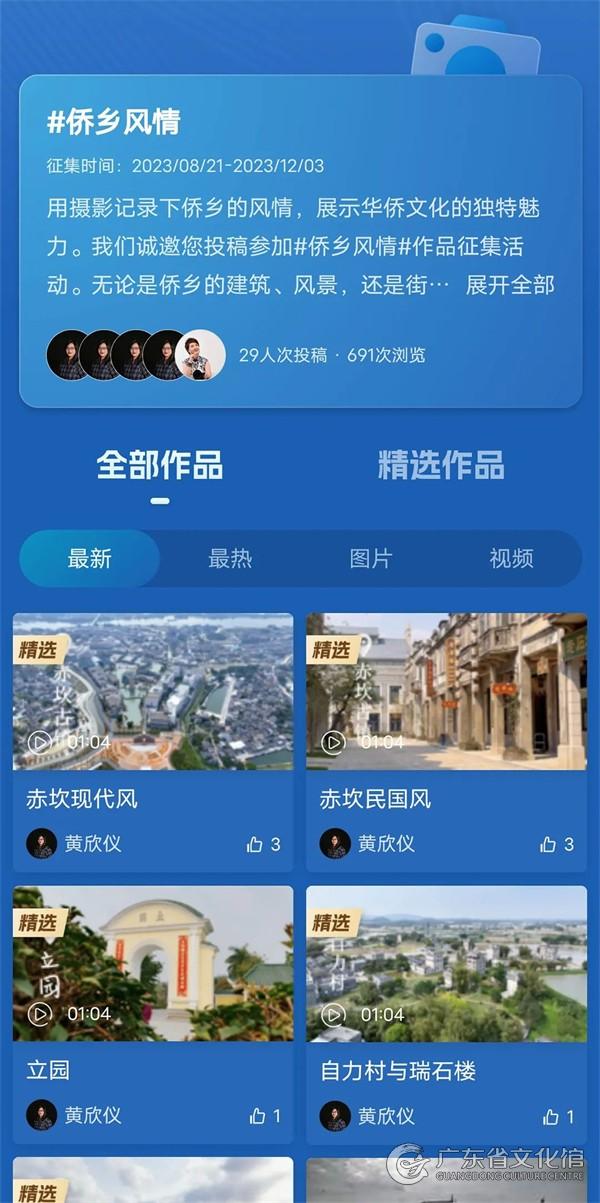This screenshot has height=1203, width=600.
Task: View the participant avatars of submitters
Action: pos(135,355)
